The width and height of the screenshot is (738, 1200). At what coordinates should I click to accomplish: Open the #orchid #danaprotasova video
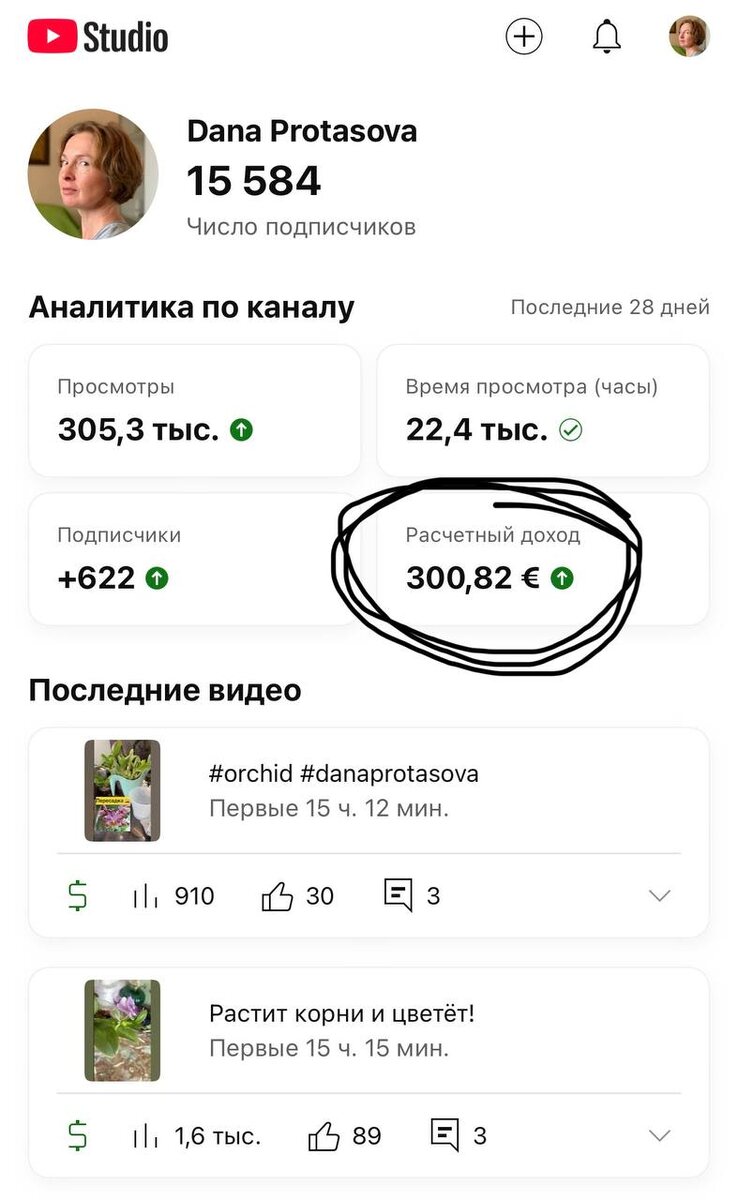point(343,790)
